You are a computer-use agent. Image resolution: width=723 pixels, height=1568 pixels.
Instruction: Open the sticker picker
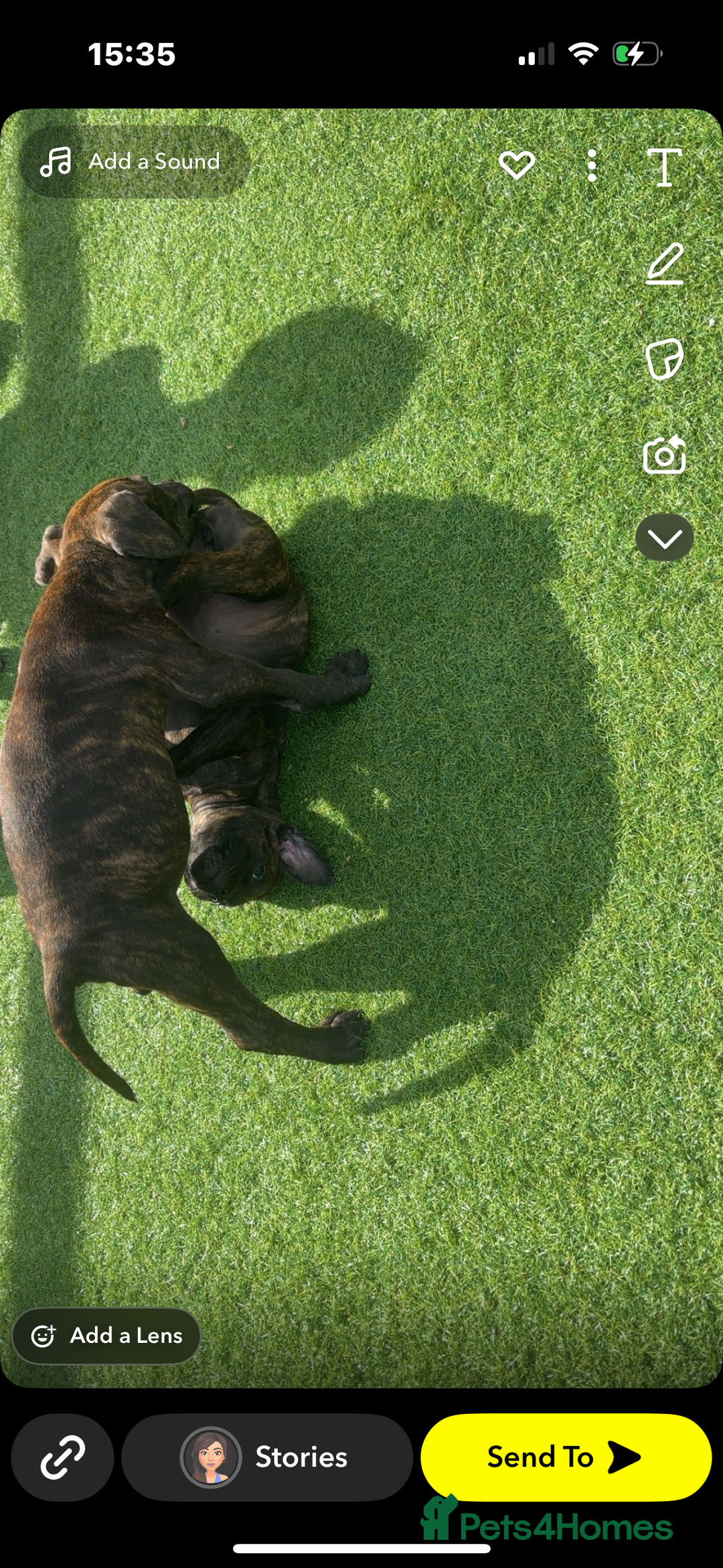[x=664, y=359]
